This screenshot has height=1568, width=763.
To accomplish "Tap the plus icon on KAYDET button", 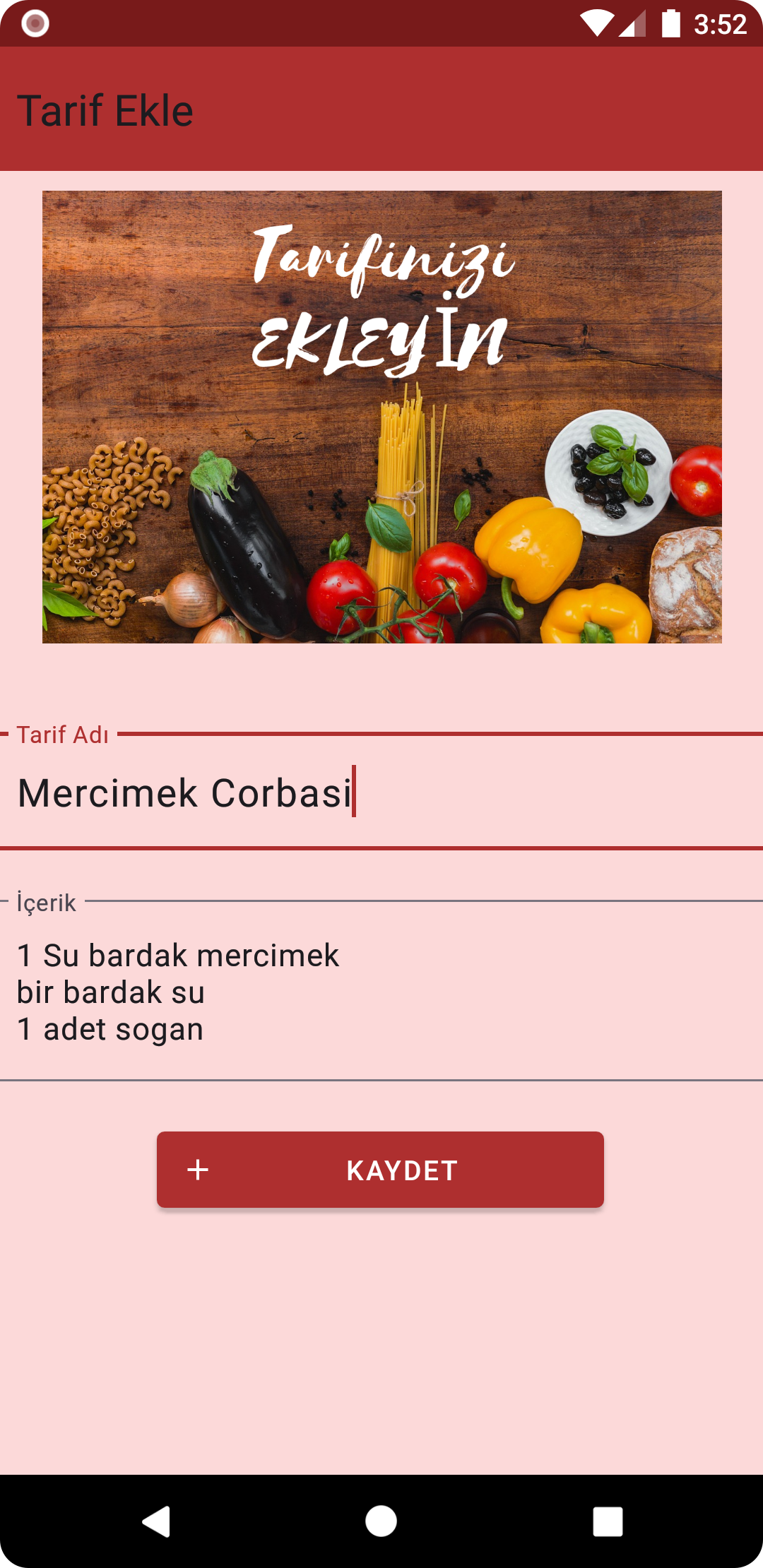I will point(196,1170).
